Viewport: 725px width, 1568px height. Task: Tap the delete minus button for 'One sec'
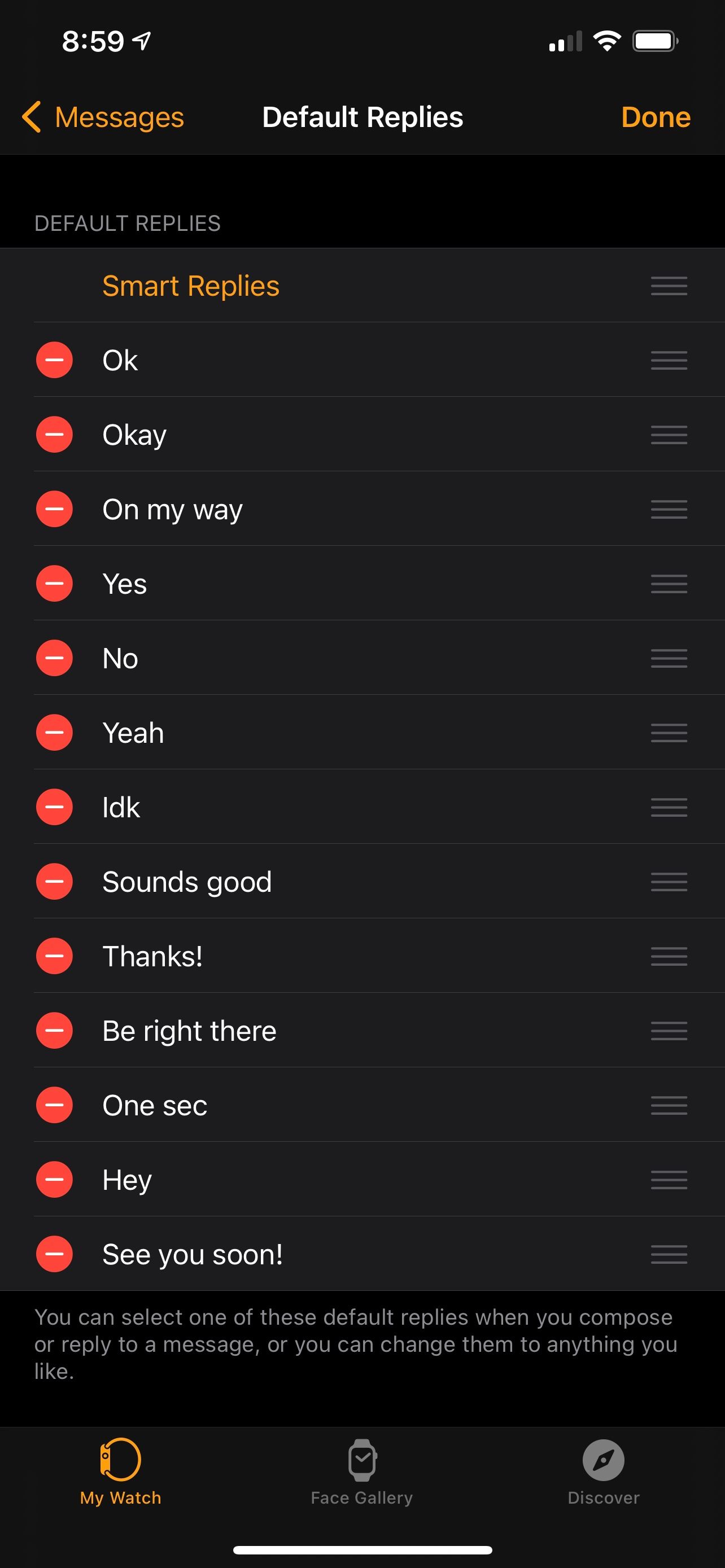[54, 1105]
